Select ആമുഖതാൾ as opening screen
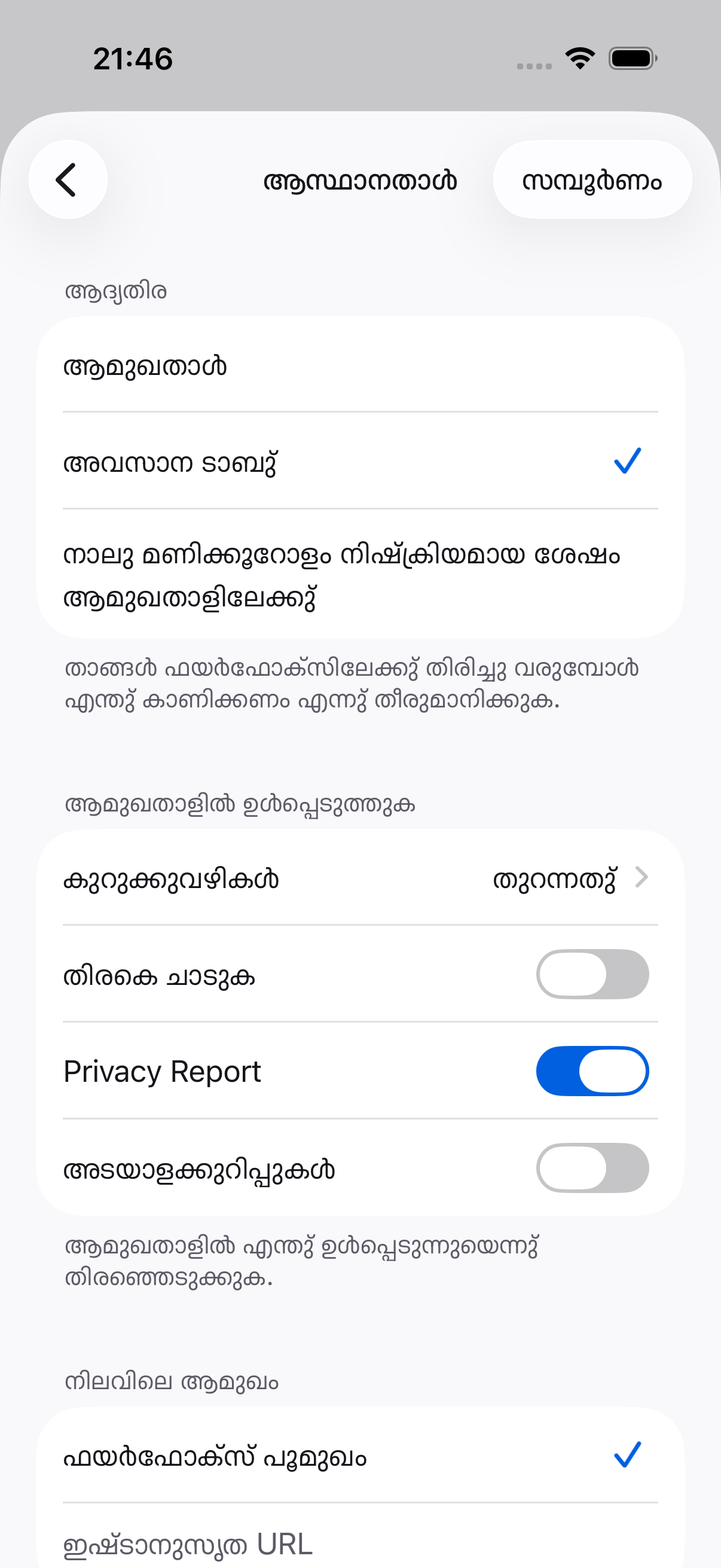The height and width of the screenshot is (1568, 721). tap(360, 365)
